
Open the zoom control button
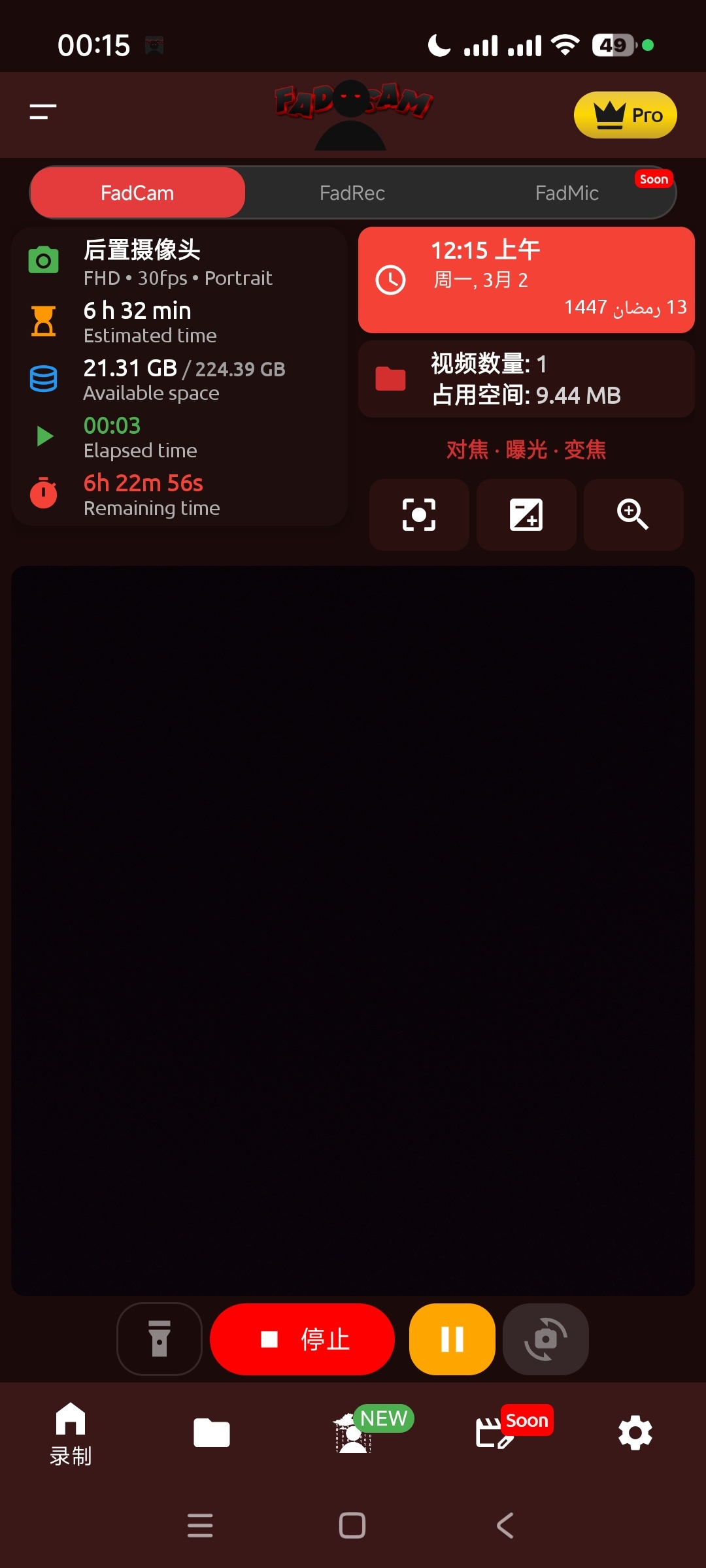tap(633, 515)
